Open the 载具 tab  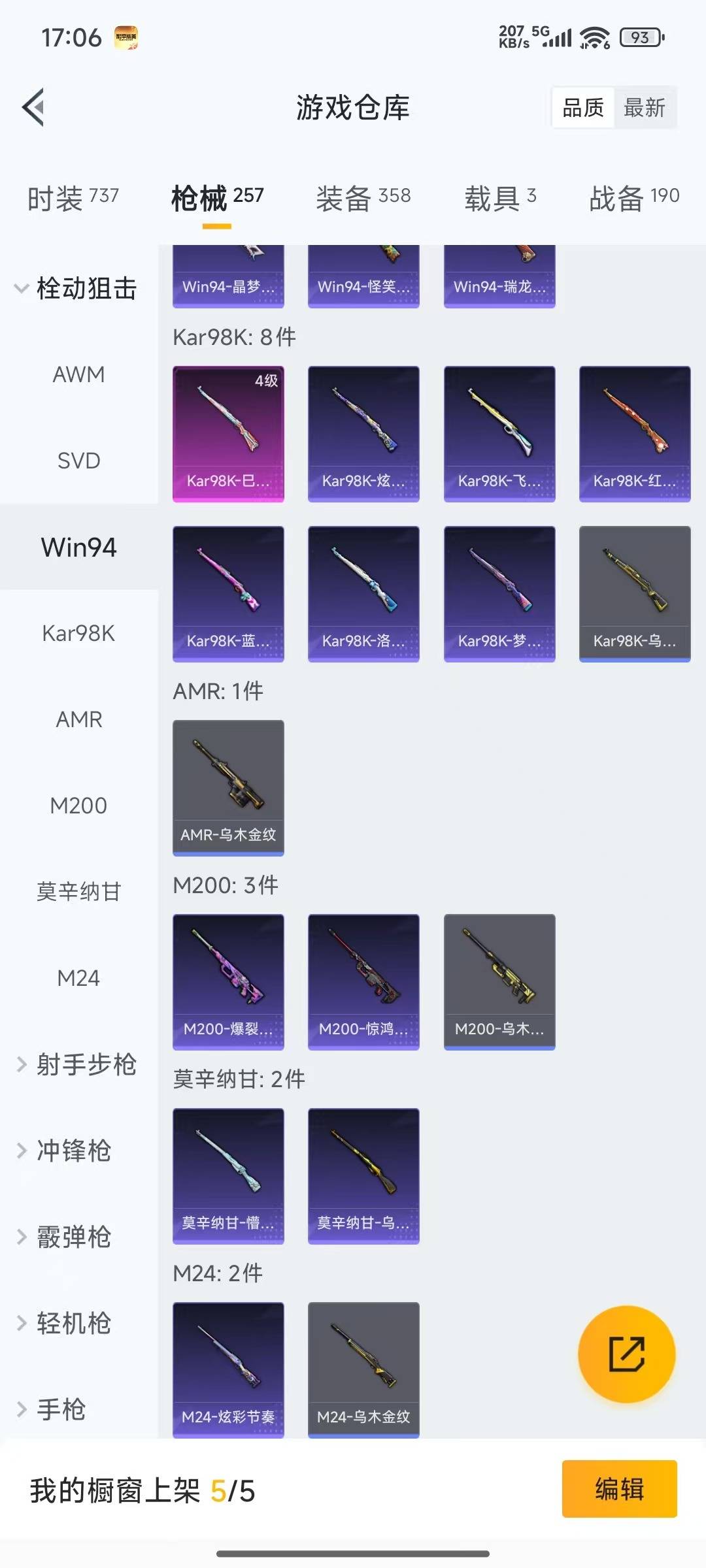click(x=500, y=197)
